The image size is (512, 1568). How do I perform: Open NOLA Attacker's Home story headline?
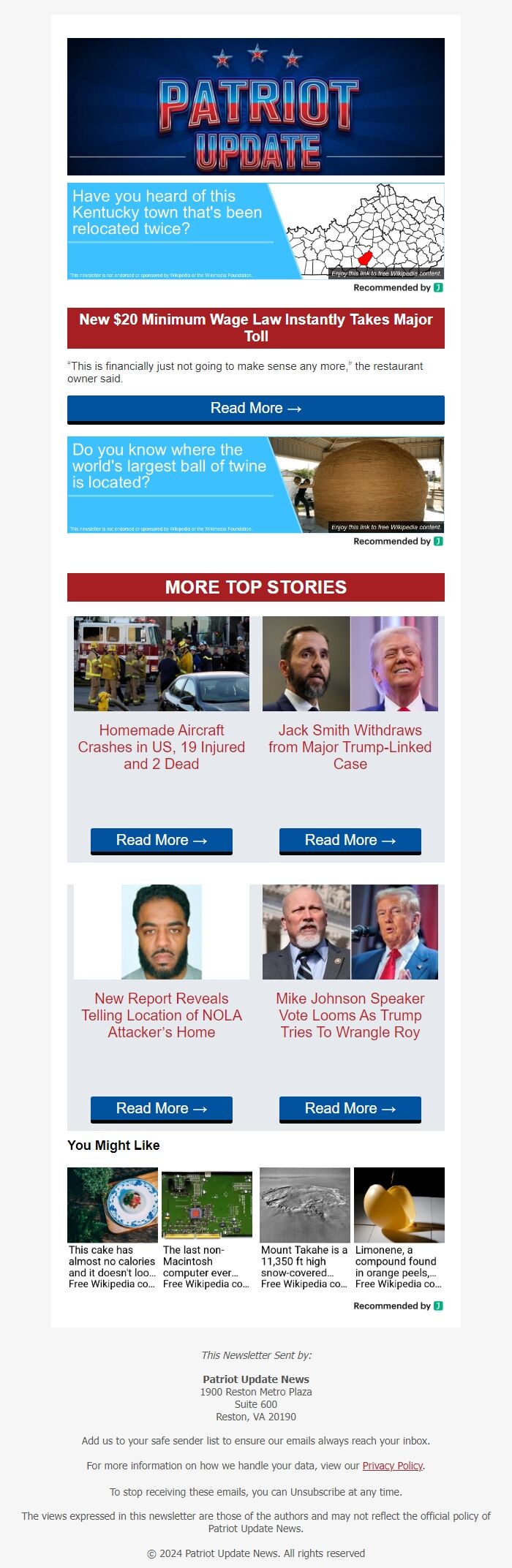(162, 1015)
